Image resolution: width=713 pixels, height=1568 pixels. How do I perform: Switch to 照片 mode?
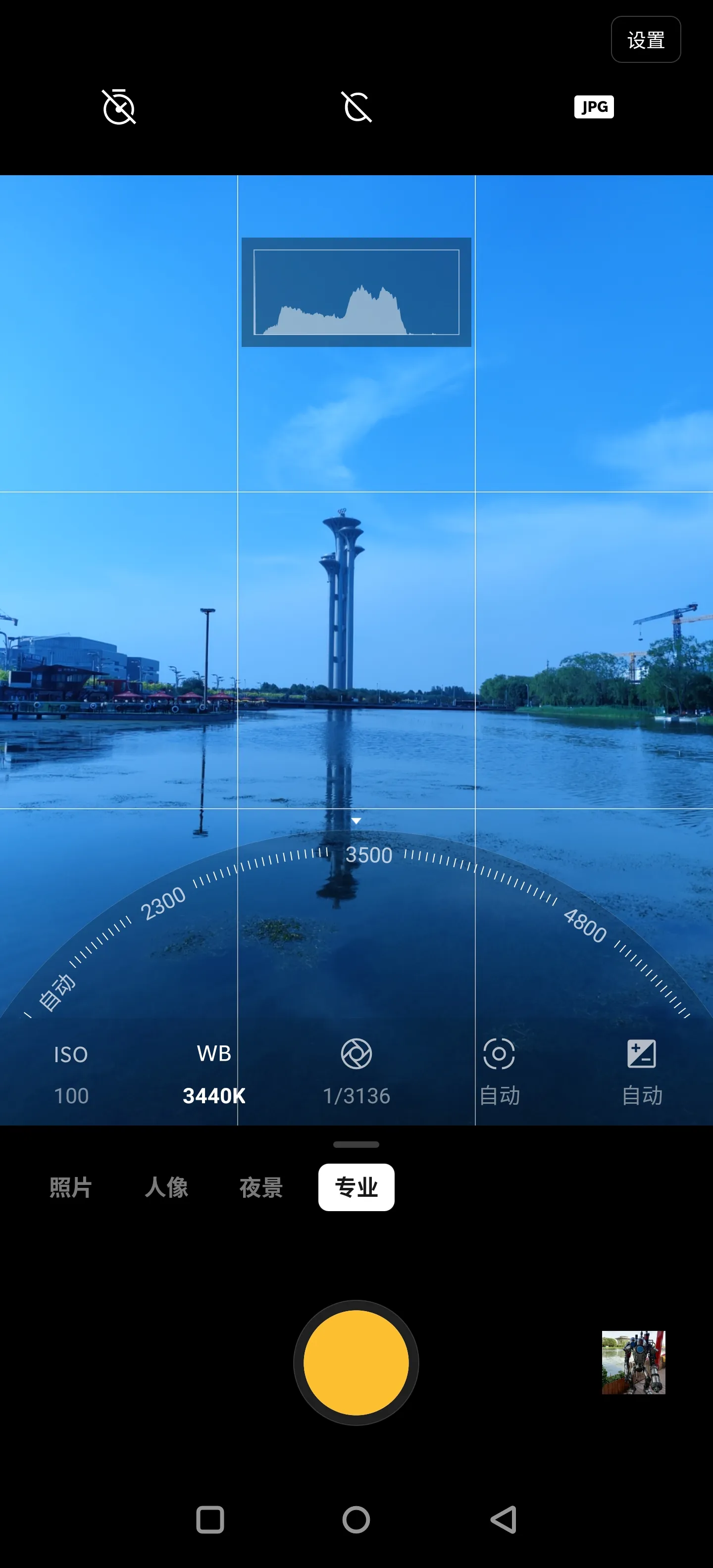(71, 1187)
